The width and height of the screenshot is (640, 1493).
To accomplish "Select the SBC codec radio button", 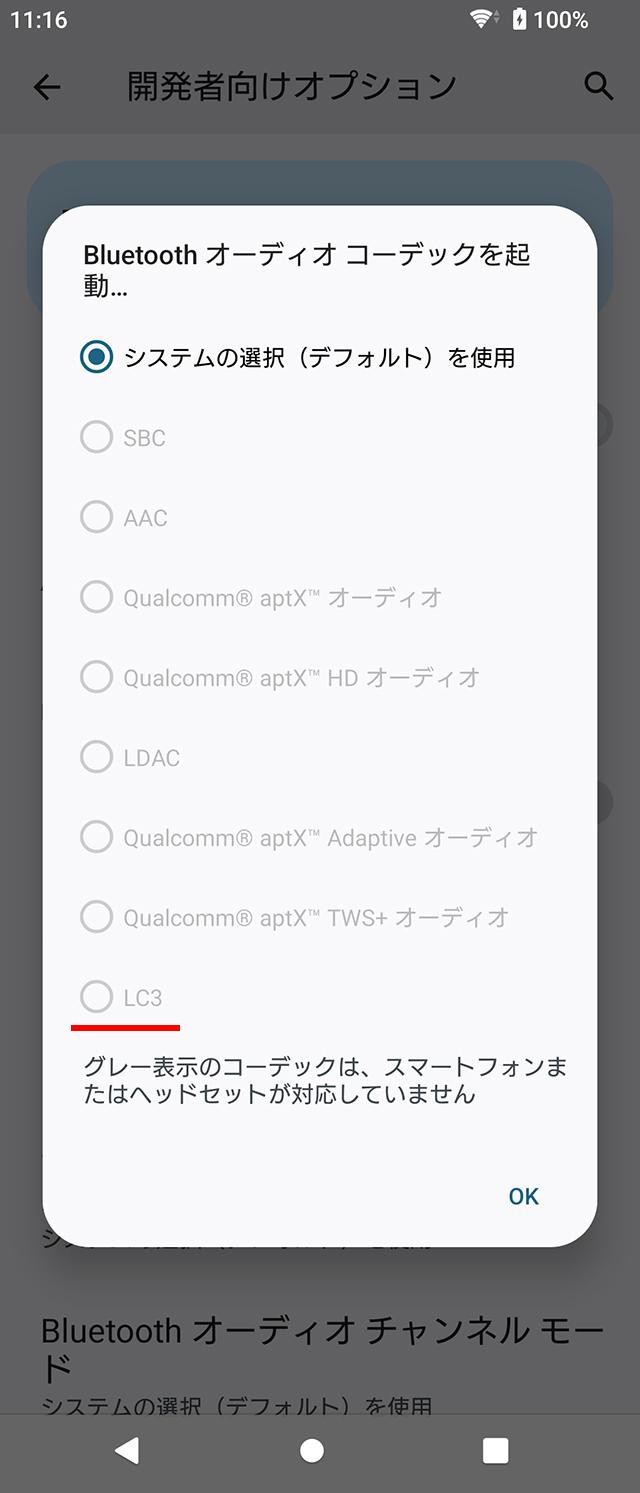I will click(97, 437).
